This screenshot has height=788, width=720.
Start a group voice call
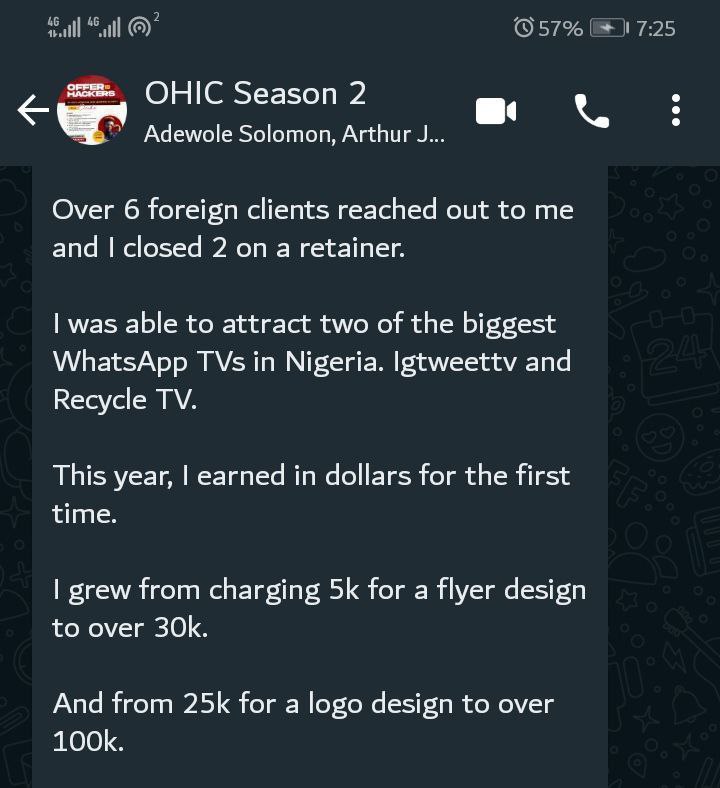(592, 111)
